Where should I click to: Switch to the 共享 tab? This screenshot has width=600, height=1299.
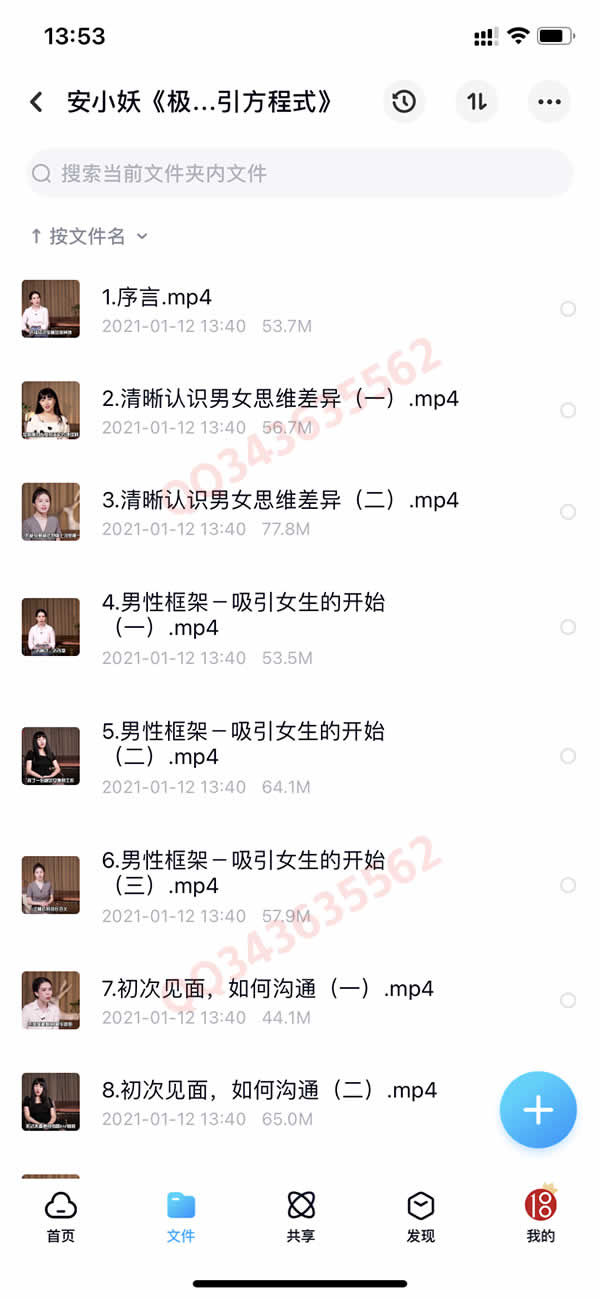click(301, 1216)
